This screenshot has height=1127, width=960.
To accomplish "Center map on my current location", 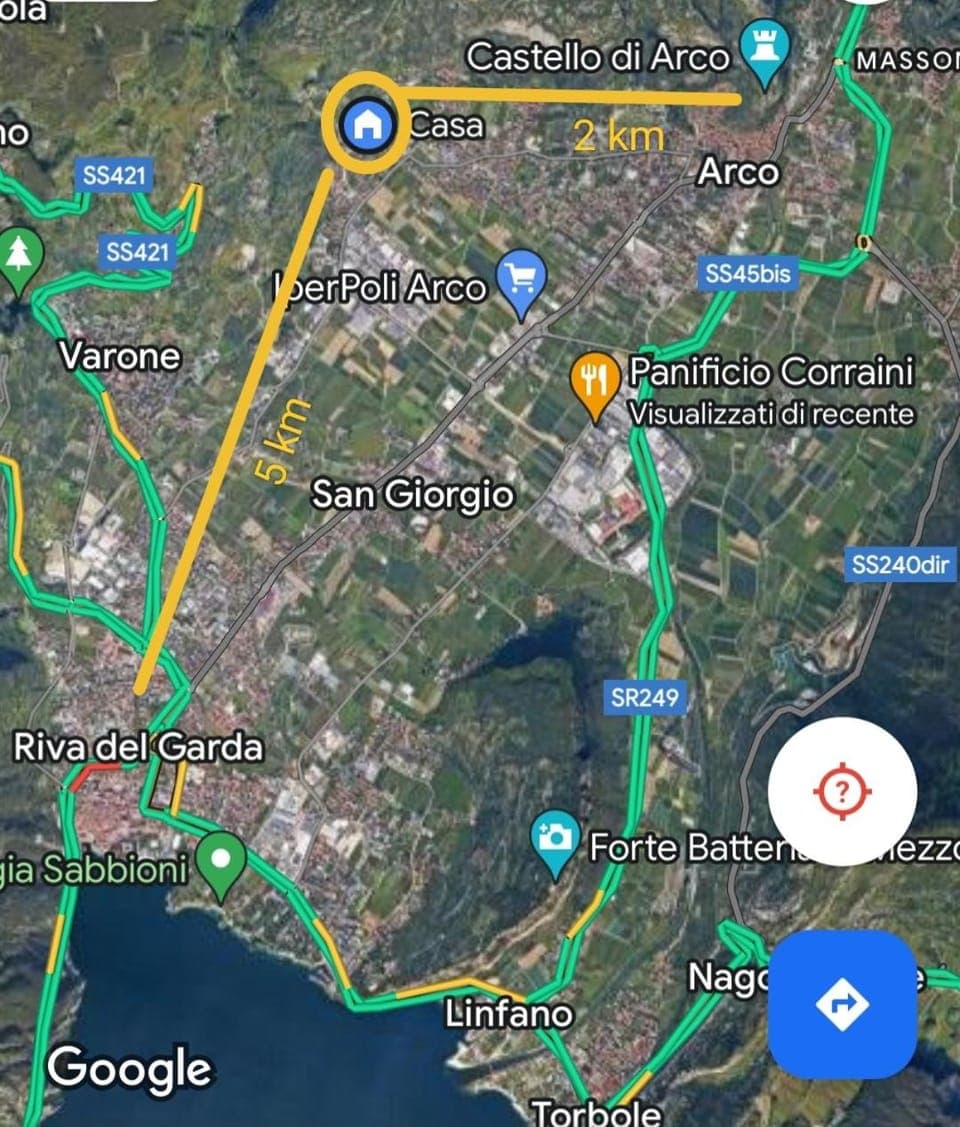I will (842, 791).
